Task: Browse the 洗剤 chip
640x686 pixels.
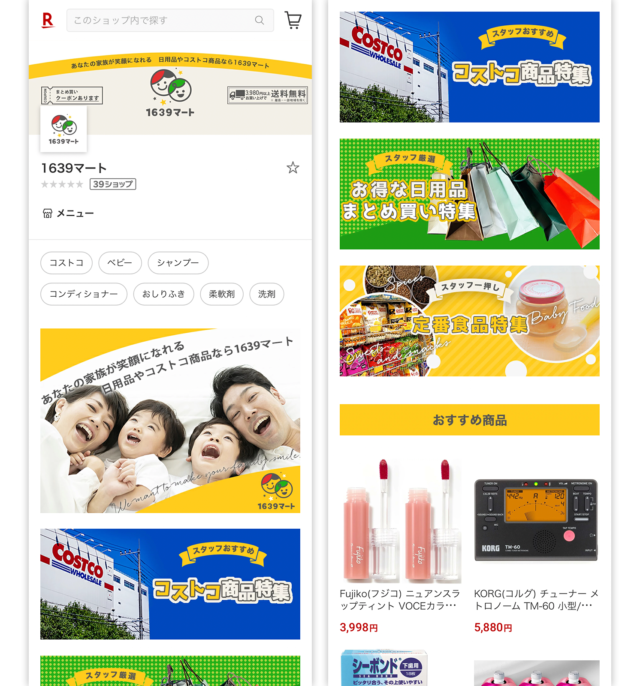Action: tap(267, 294)
